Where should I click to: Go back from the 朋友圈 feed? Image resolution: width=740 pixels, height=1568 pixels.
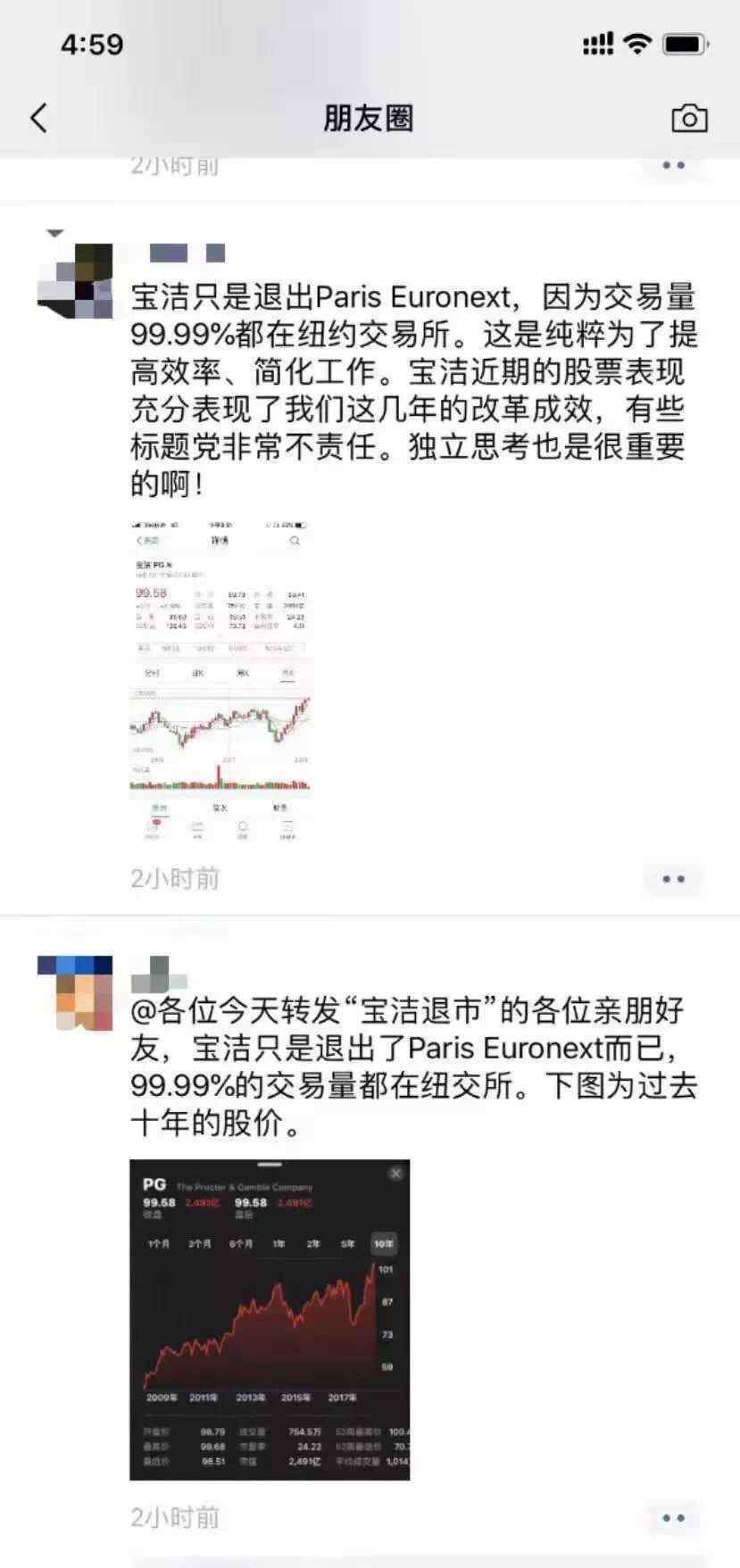point(38,118)
